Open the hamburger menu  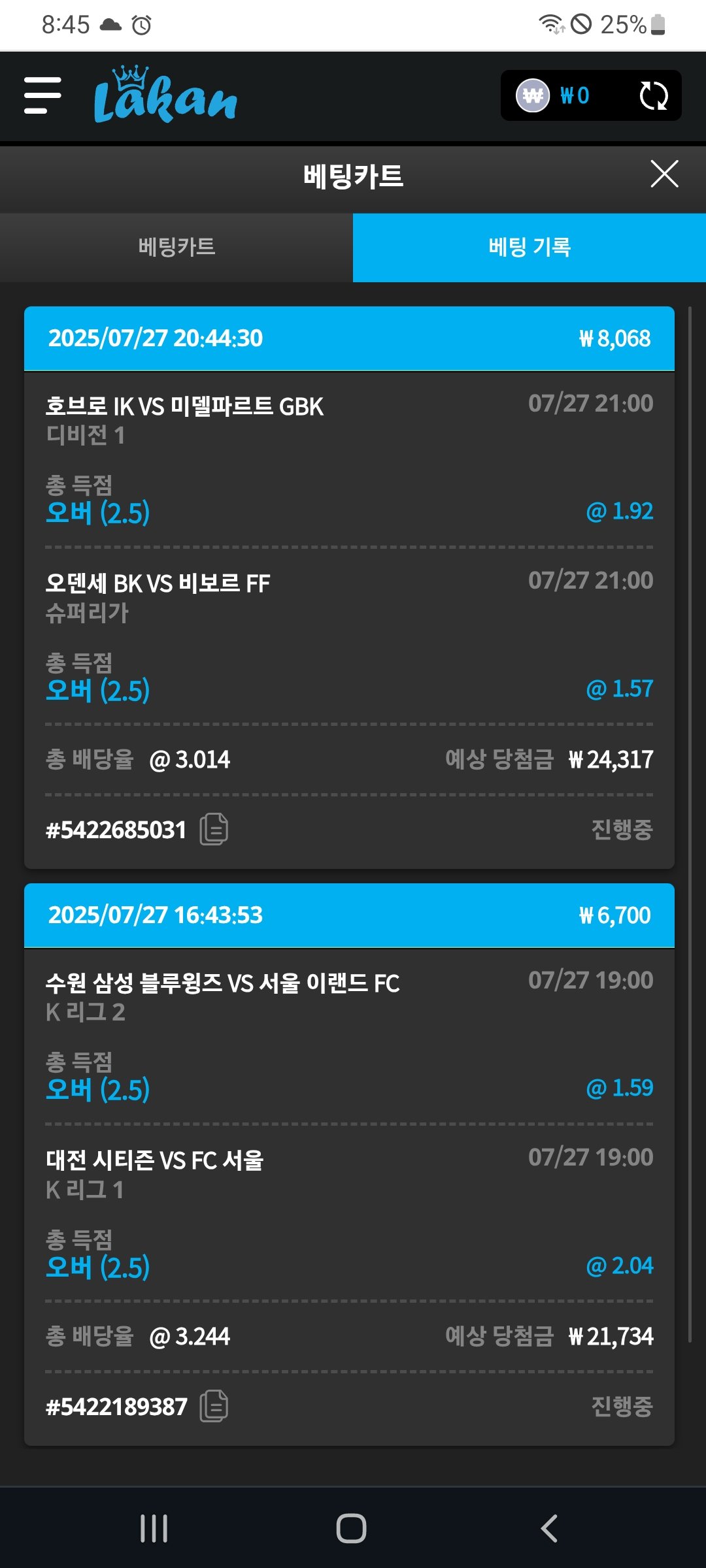pos(42,95)
